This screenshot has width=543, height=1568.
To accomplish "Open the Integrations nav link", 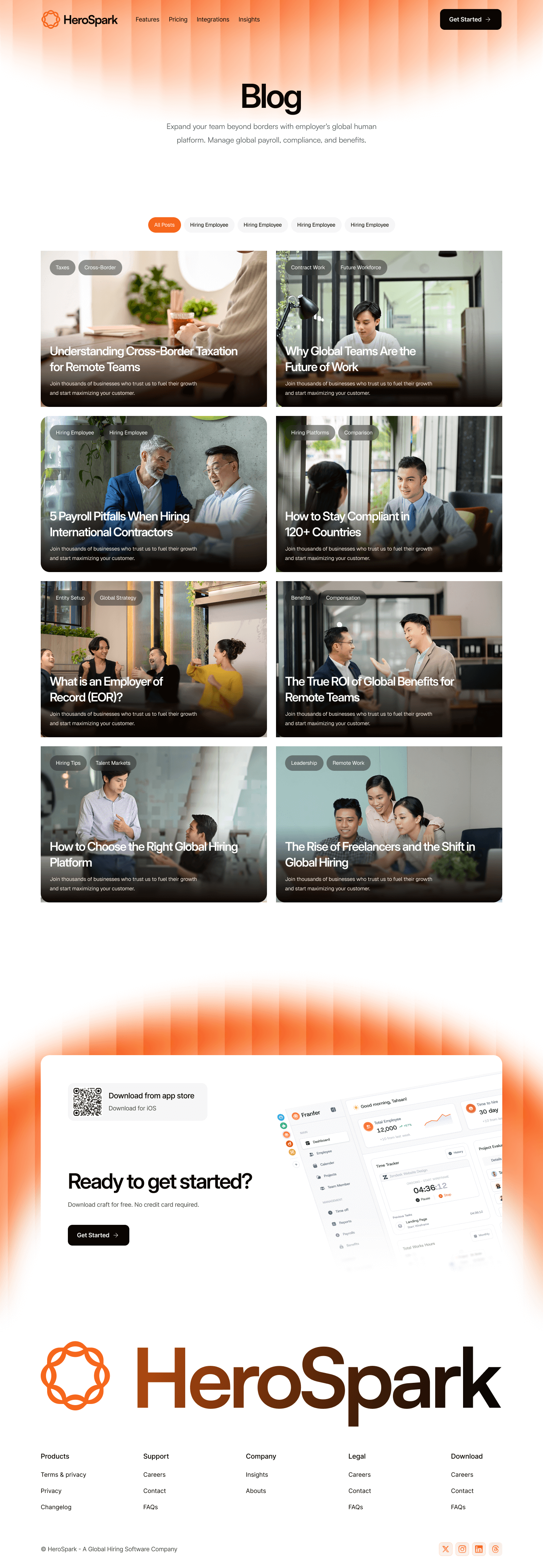I will (x=212, y=20).
